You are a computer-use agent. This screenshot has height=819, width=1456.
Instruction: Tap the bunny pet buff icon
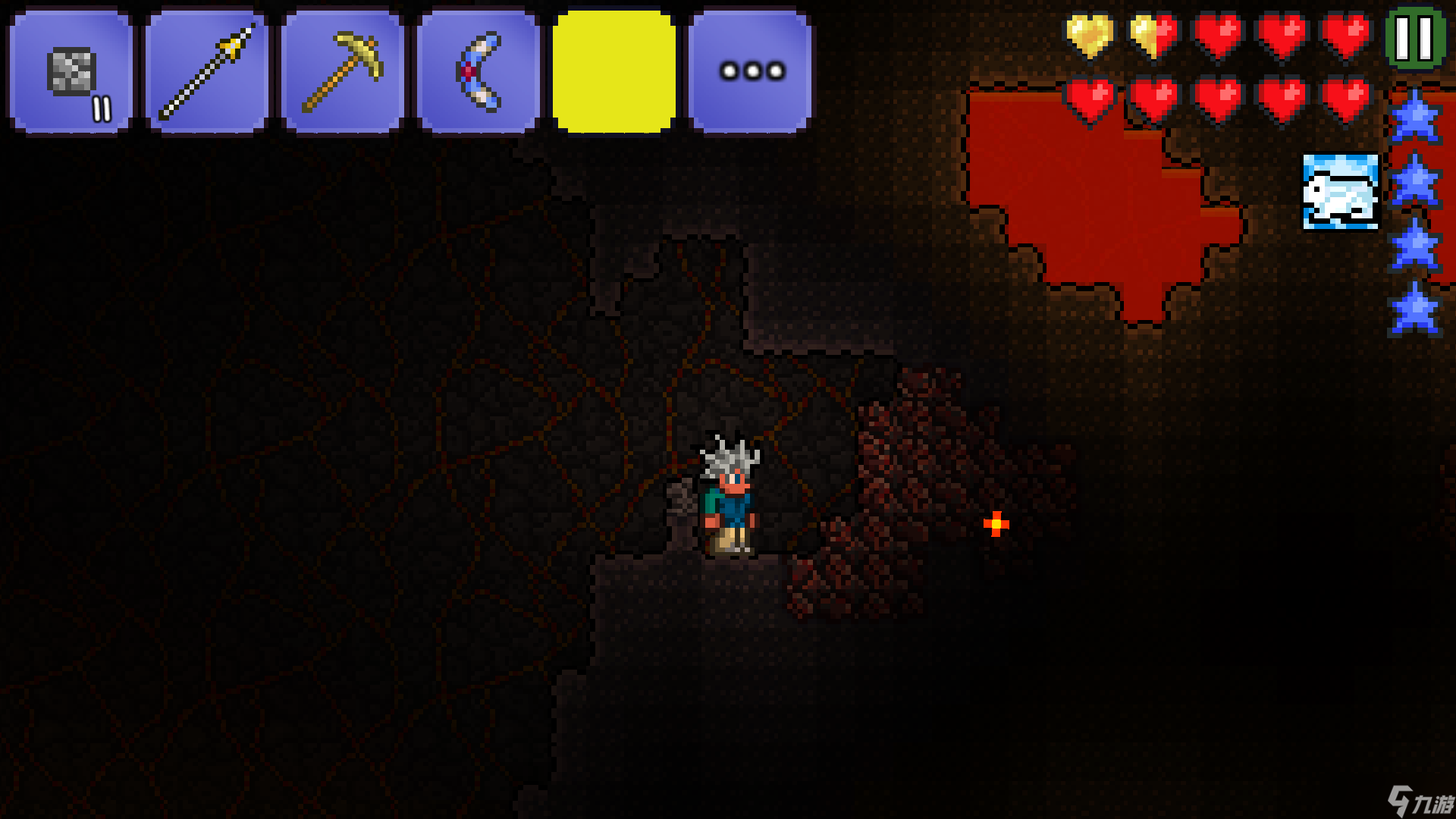[1341, 192]
